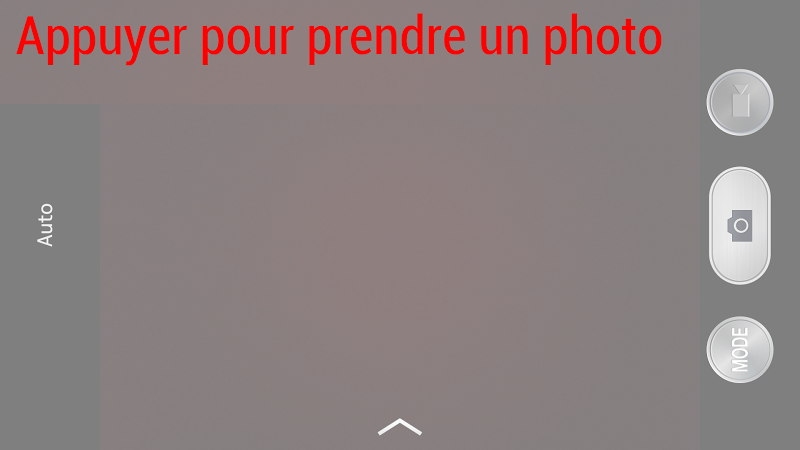Open the Auto setting panel
The height and width of the screenshot is (450, 800).
(x=46, y=225)
